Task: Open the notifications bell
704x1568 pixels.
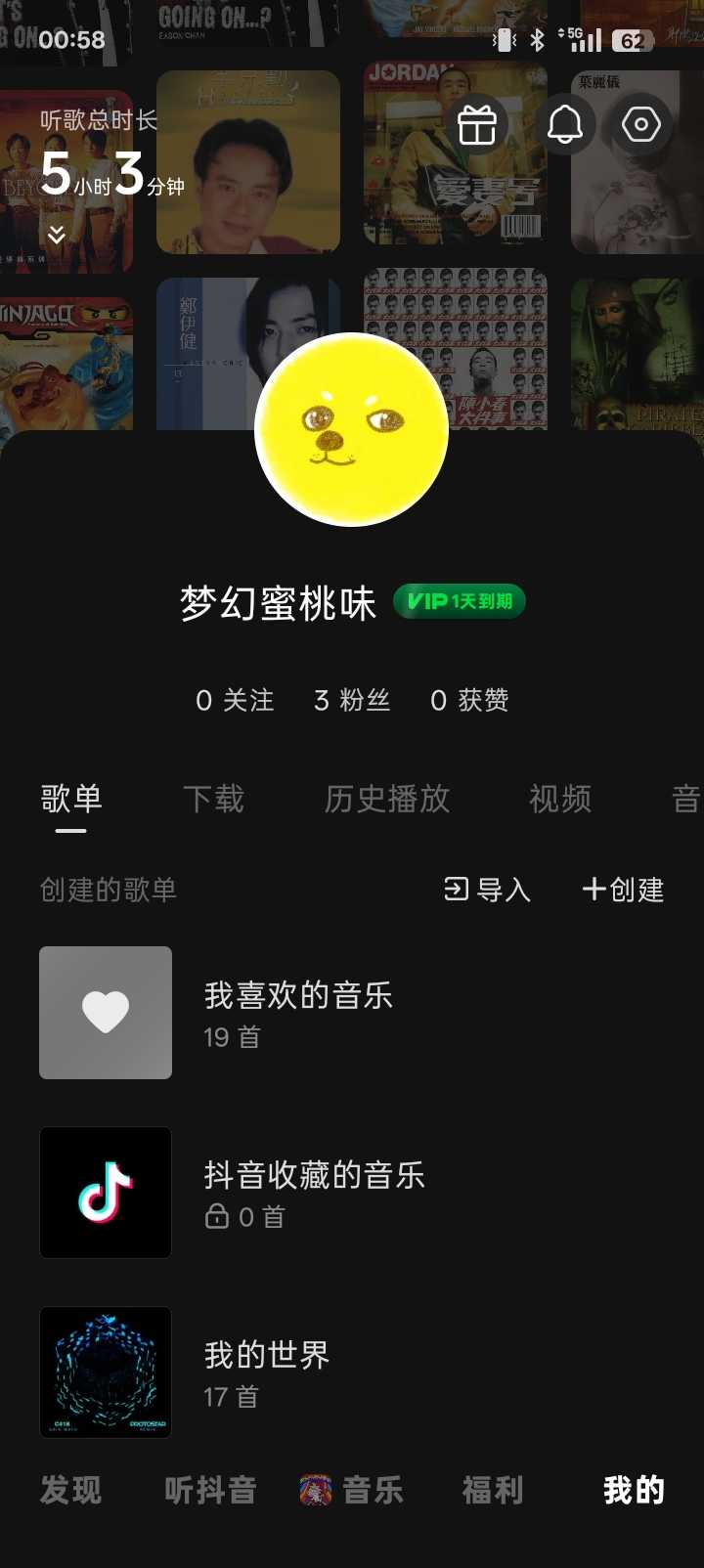Action: click(x=564, y=125)
